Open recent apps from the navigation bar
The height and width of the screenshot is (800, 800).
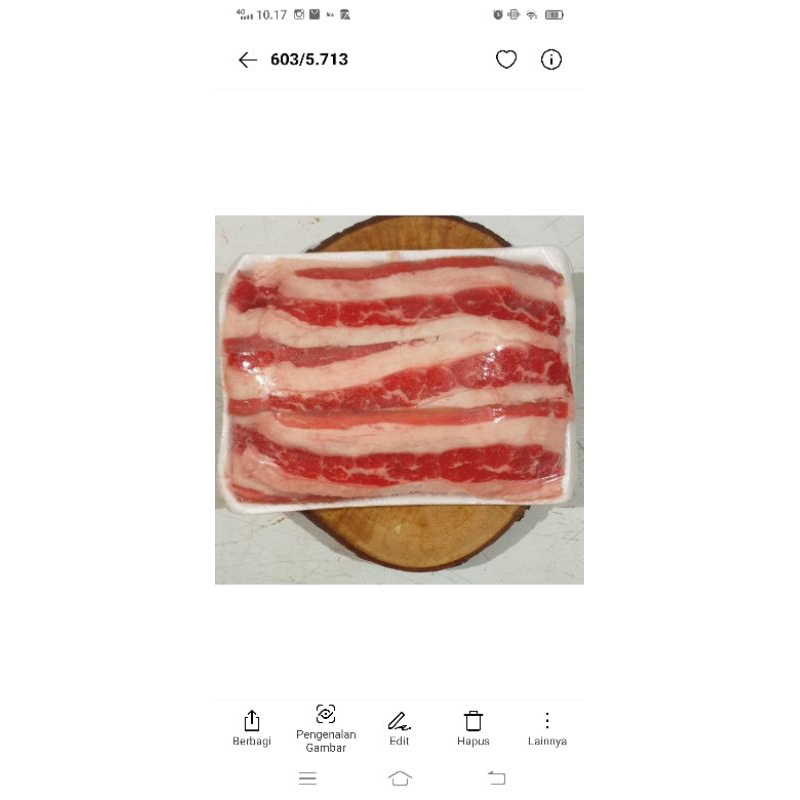point(308,778)
